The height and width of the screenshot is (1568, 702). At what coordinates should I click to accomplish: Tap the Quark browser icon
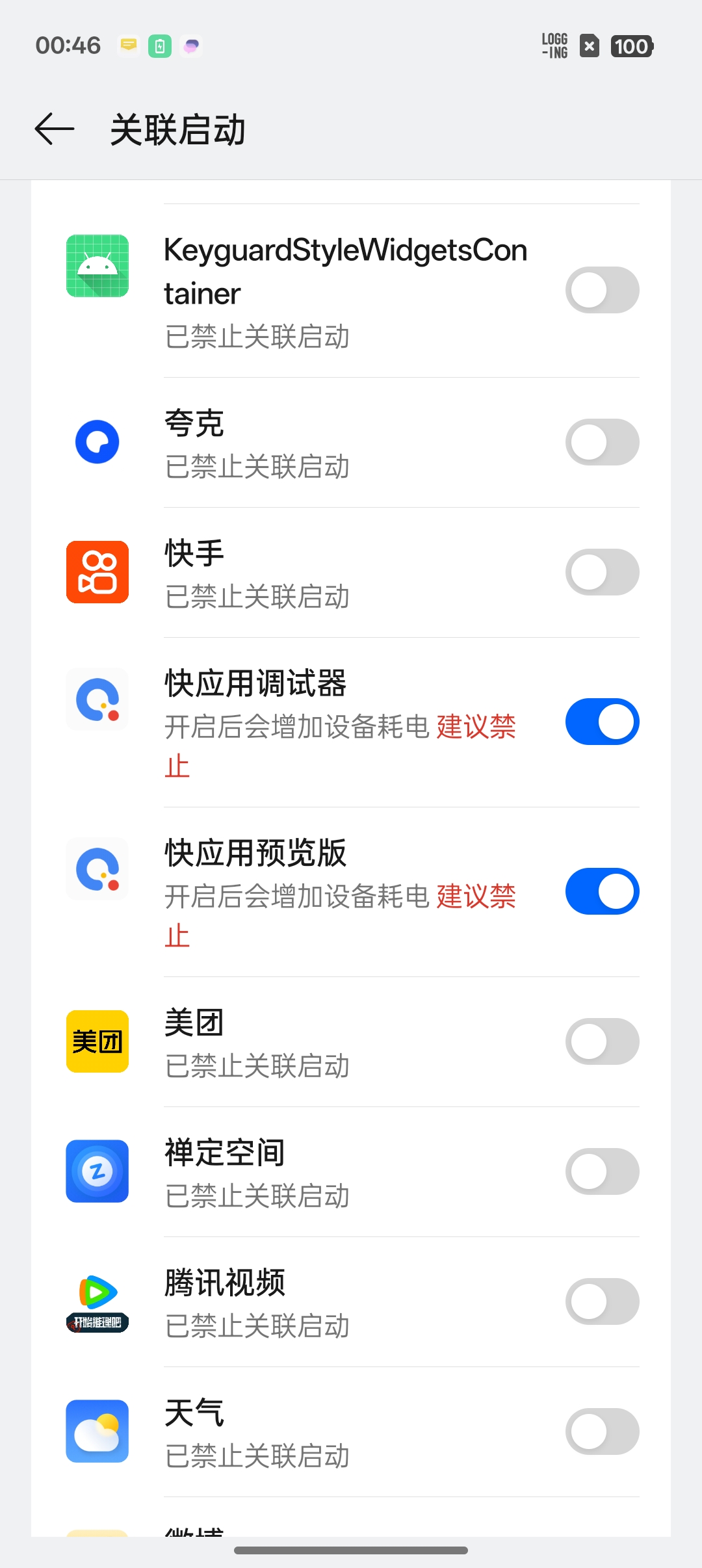(97, 441)
